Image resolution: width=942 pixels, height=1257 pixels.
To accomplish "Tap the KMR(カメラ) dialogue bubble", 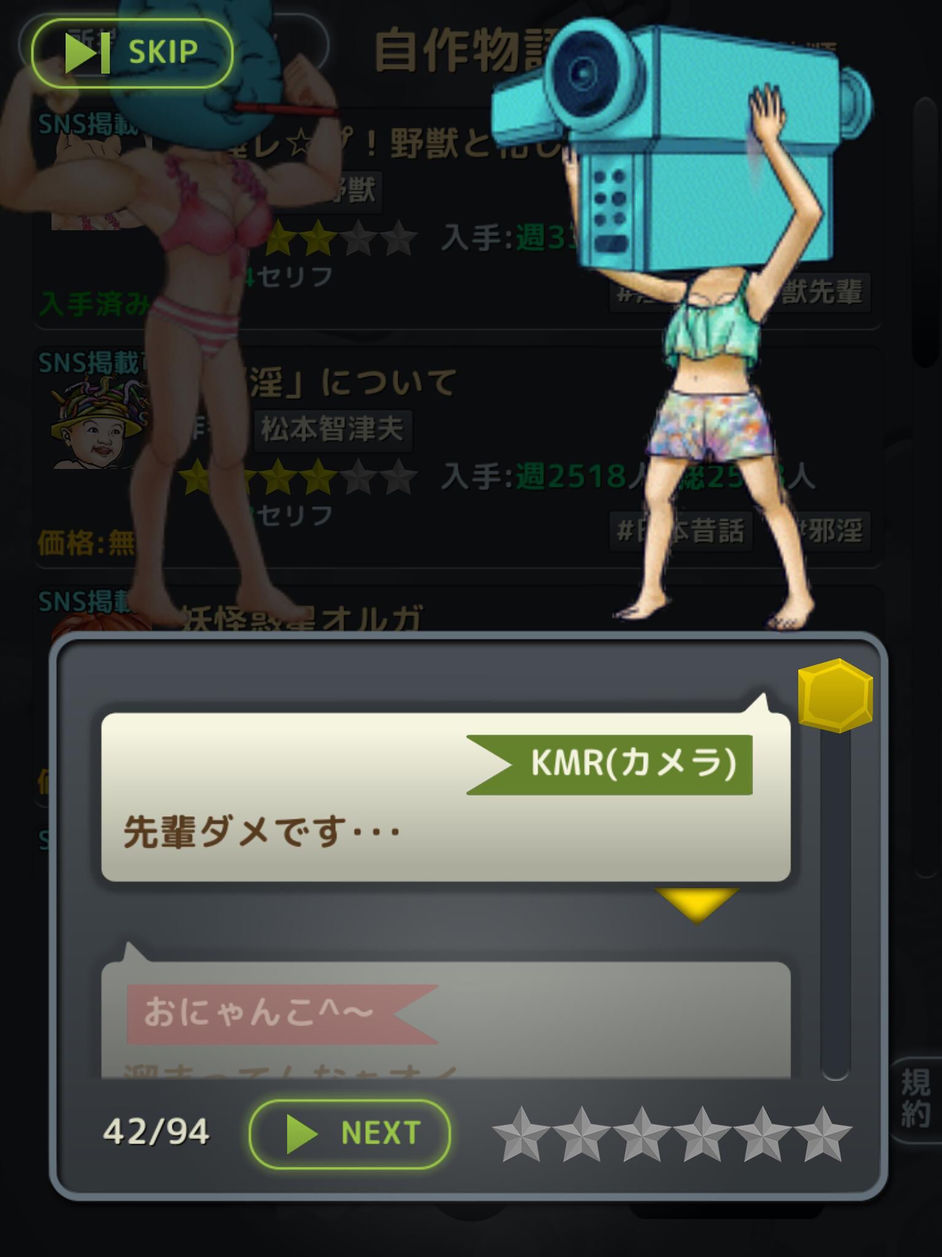I will [446, 797].
